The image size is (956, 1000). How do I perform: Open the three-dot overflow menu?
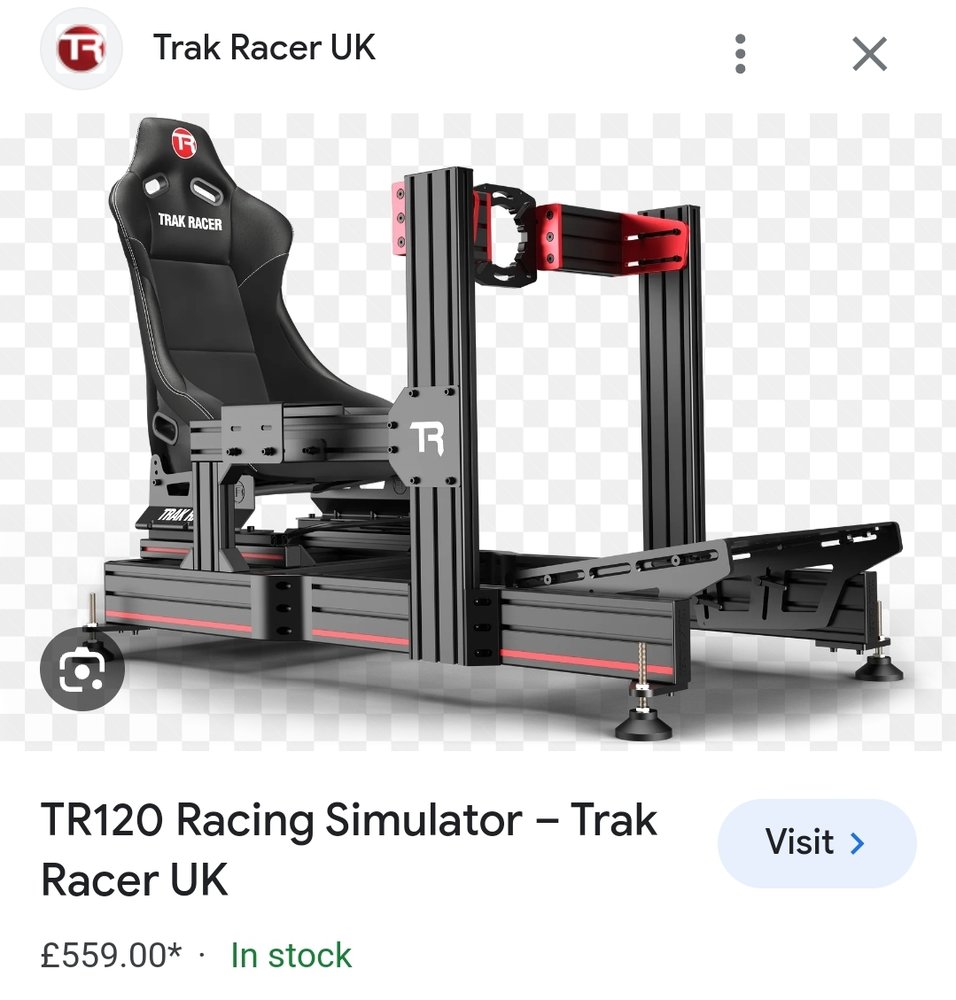740,53
